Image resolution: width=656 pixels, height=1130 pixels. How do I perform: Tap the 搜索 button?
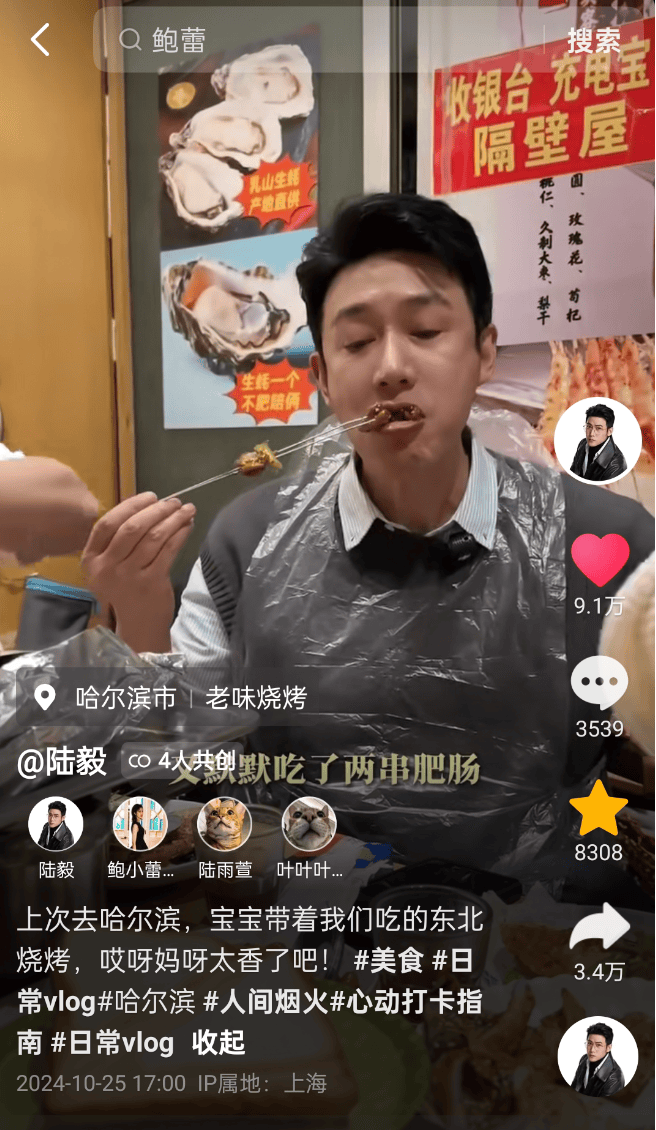coord(594,40)
